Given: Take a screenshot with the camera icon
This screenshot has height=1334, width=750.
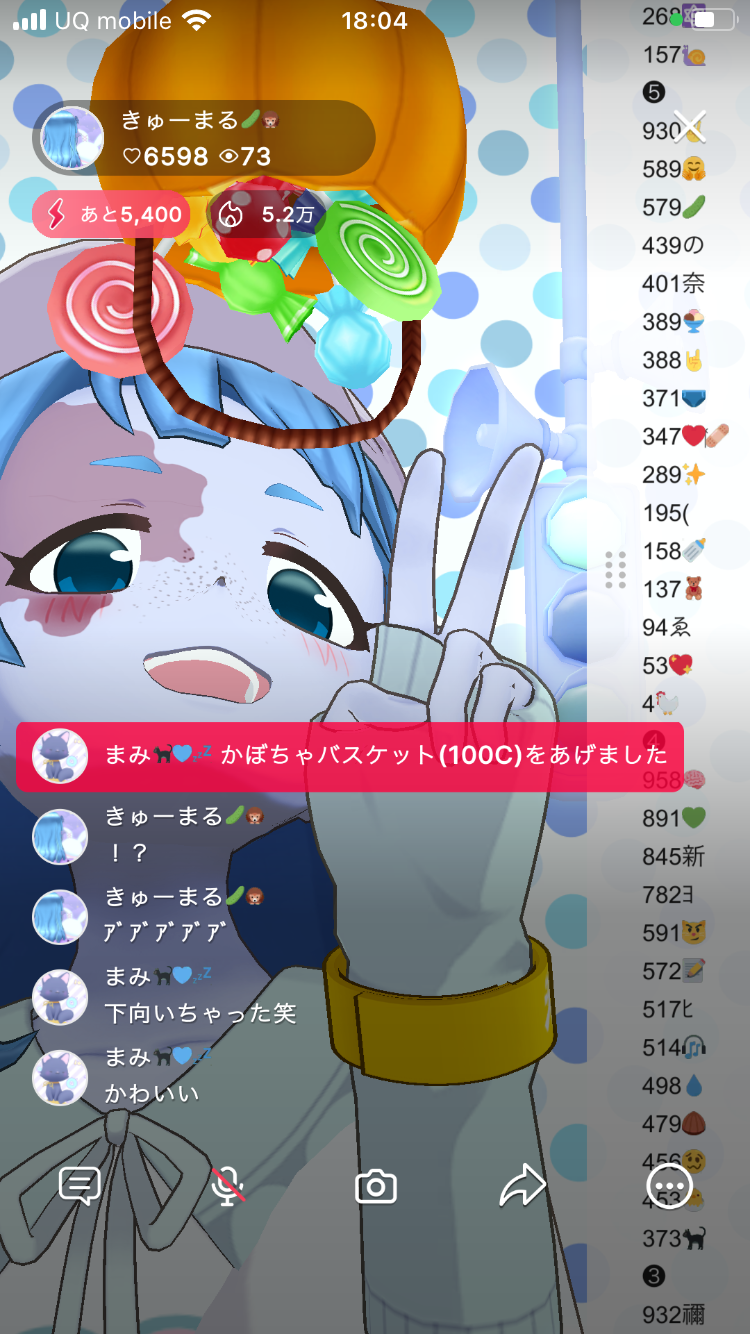Looking at the screenshot, I should click(376, 1187).
